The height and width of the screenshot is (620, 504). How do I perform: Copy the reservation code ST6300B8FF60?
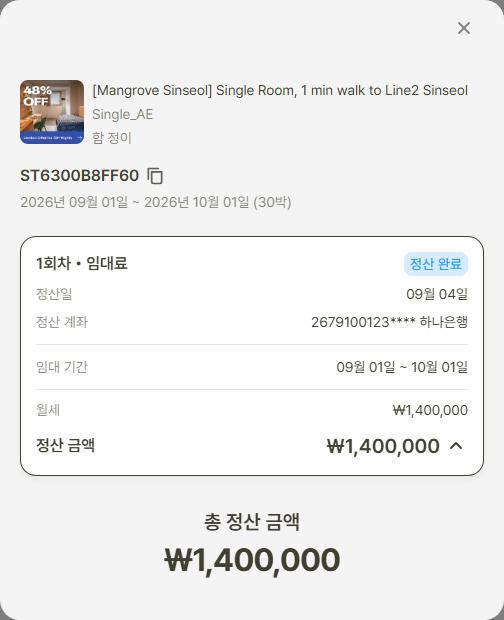click(155, 176)
